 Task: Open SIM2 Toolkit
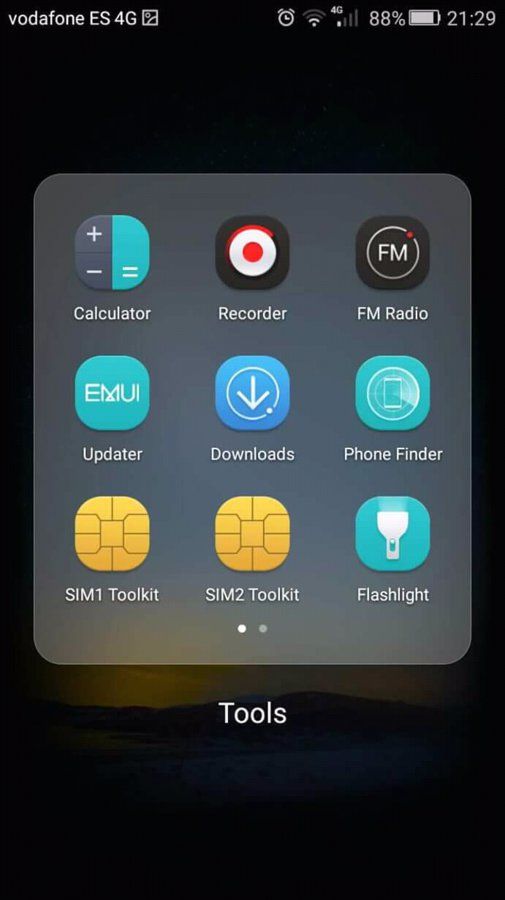(252, 534)
